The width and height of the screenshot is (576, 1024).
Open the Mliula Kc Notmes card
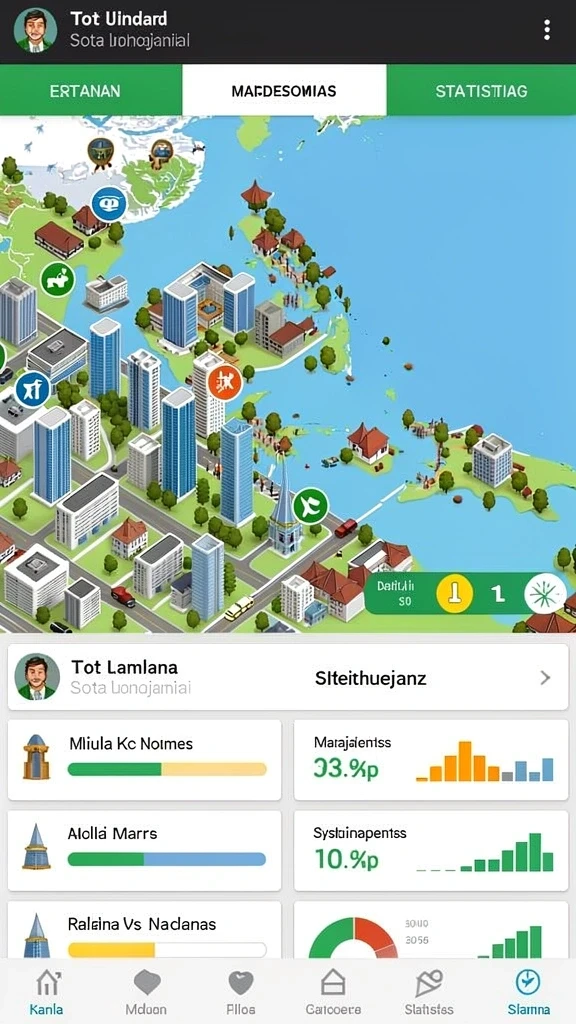pos(144,760)
